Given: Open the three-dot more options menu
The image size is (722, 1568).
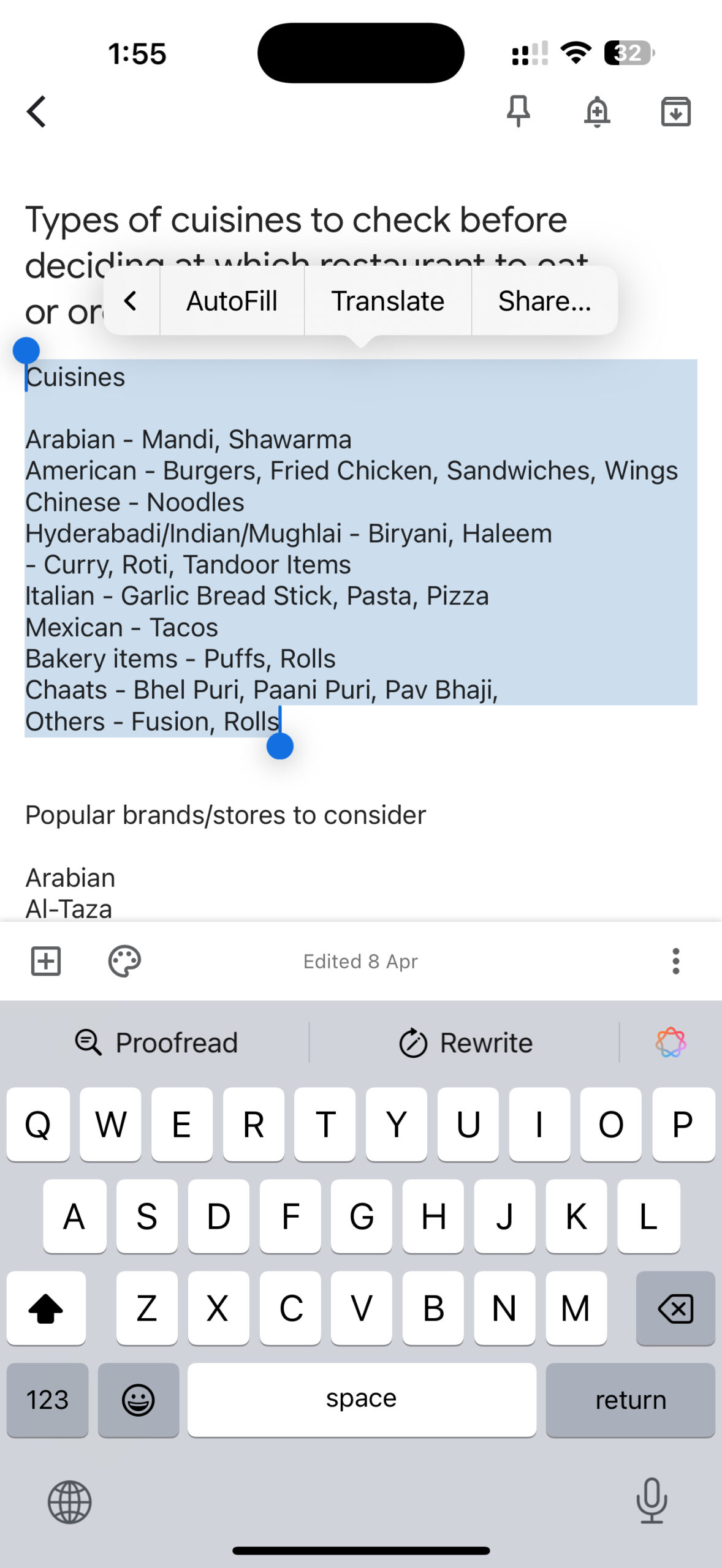Looking at the screenshot, I should [x=675, y=960].
